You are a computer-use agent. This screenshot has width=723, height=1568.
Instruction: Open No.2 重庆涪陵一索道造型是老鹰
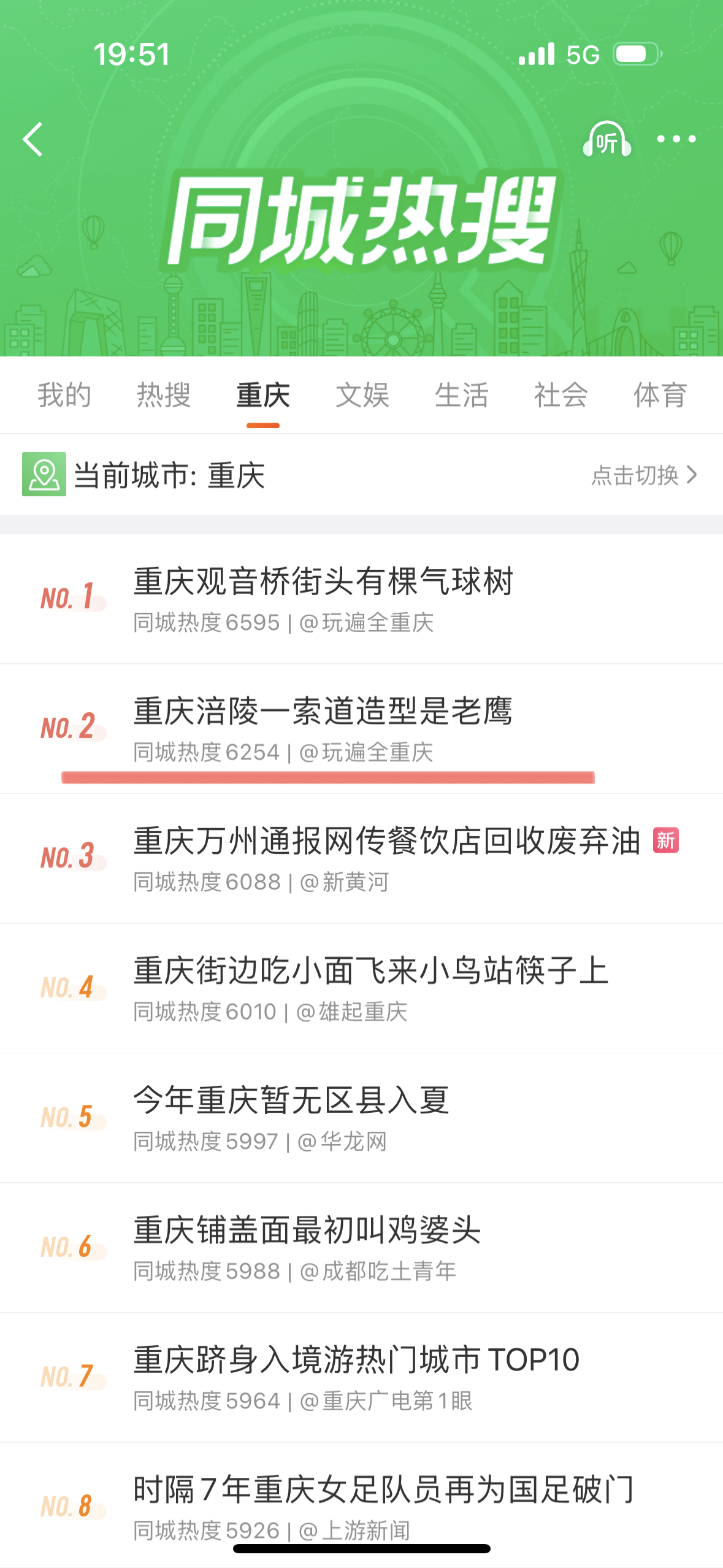[361, 729]
